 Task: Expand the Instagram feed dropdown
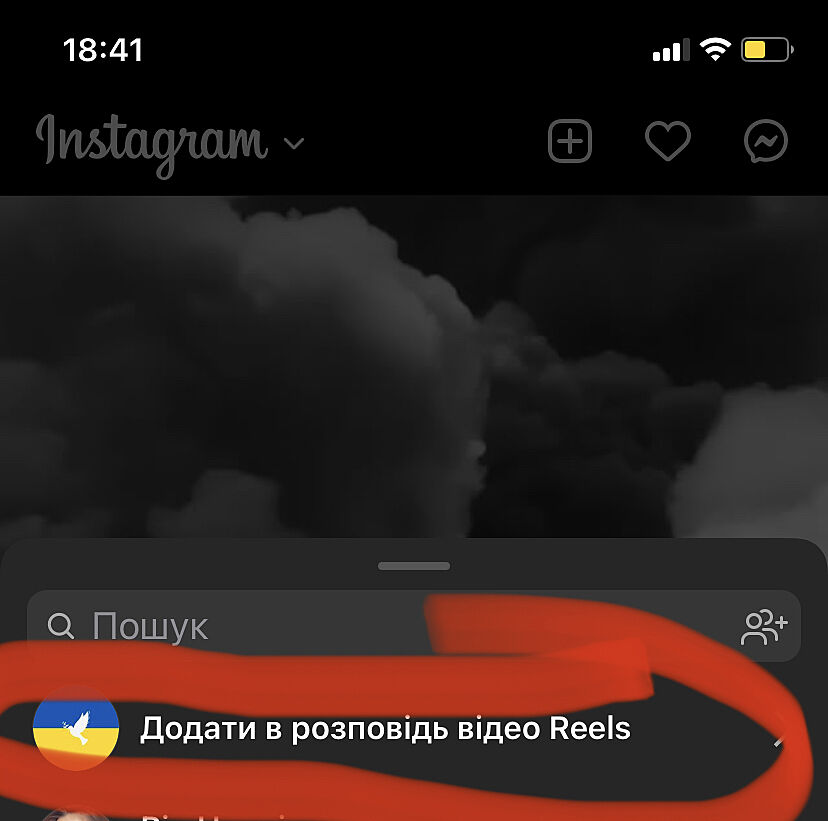point(294,143)
